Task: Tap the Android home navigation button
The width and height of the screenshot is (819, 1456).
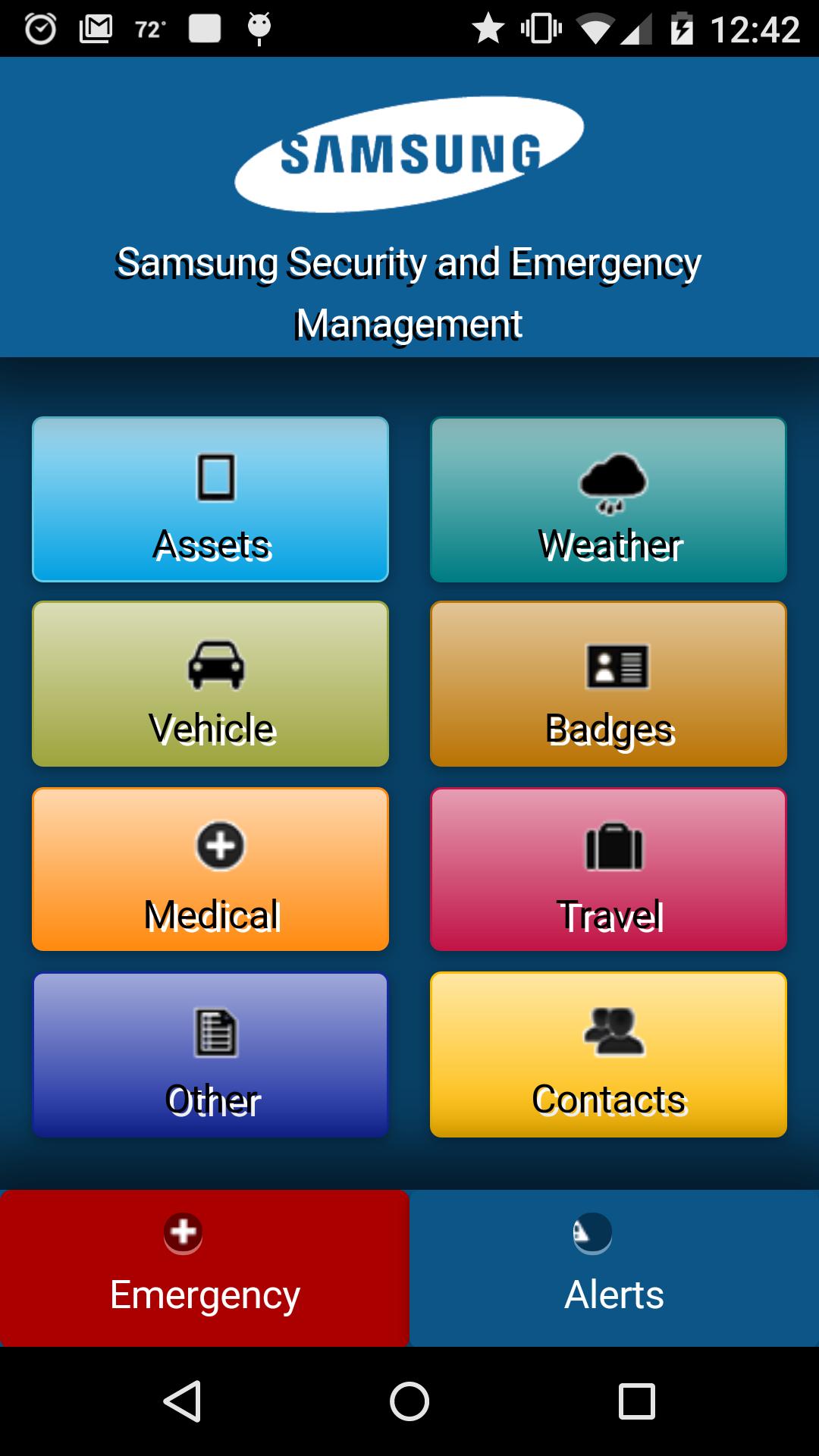Action: [x=409, y=1404]
